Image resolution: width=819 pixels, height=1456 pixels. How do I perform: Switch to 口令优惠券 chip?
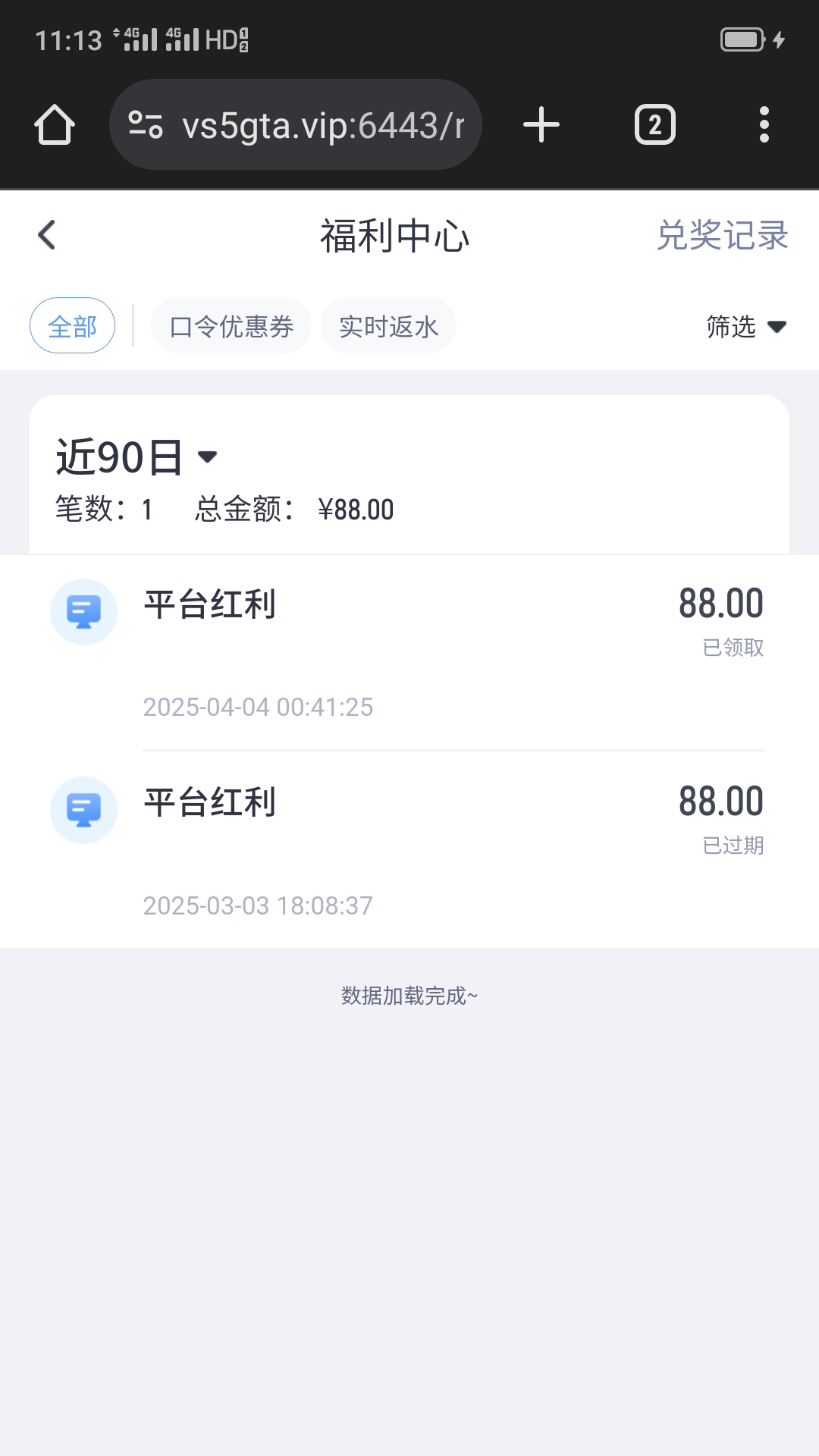tap(231, 326)
